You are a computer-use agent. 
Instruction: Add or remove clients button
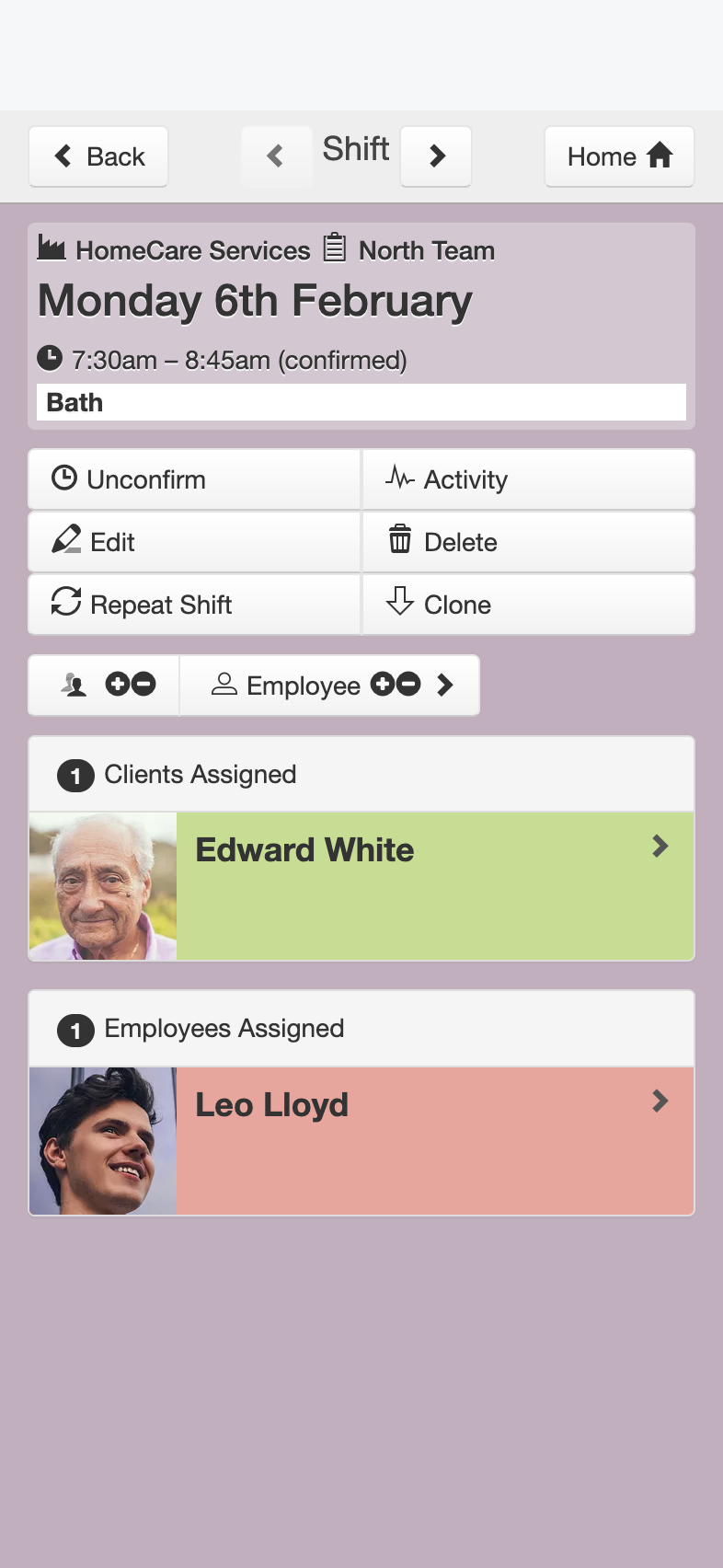(104, 686)
